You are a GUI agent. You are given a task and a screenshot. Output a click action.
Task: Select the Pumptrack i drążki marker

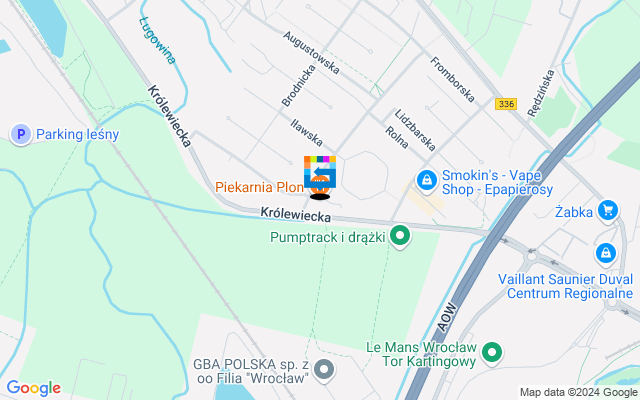coord(400,237)
